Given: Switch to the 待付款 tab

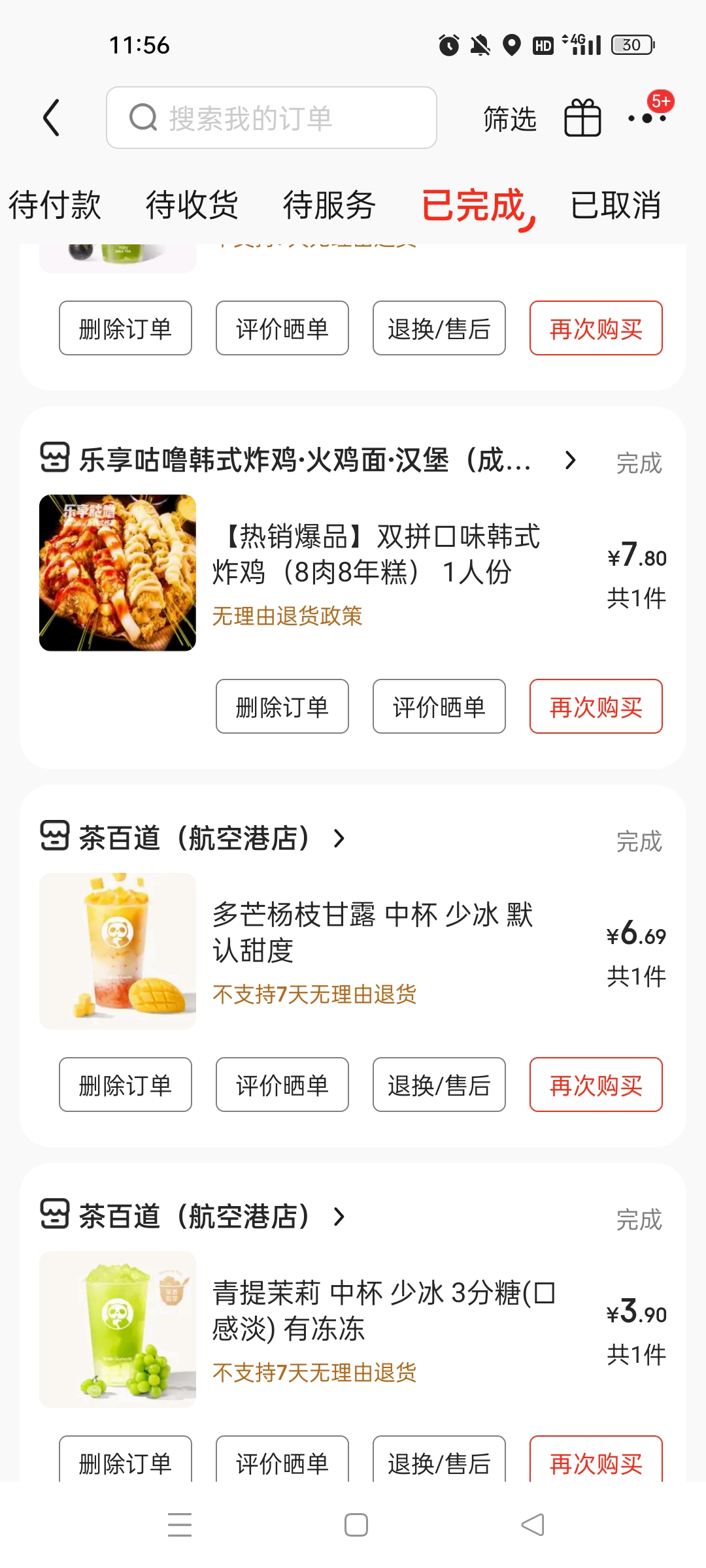Looking at the screenshot, I should pyautogui.click(x=55, y=204).
